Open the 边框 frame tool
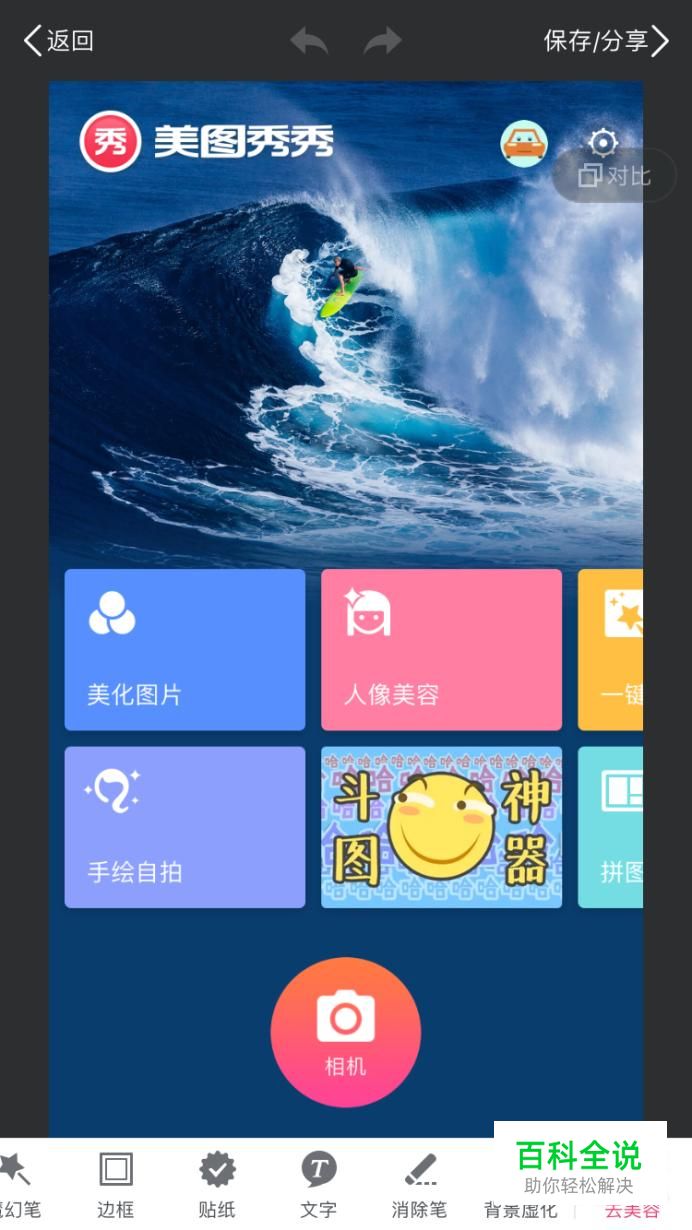This screenshot has height=1230, width=692. [115, 1185]
